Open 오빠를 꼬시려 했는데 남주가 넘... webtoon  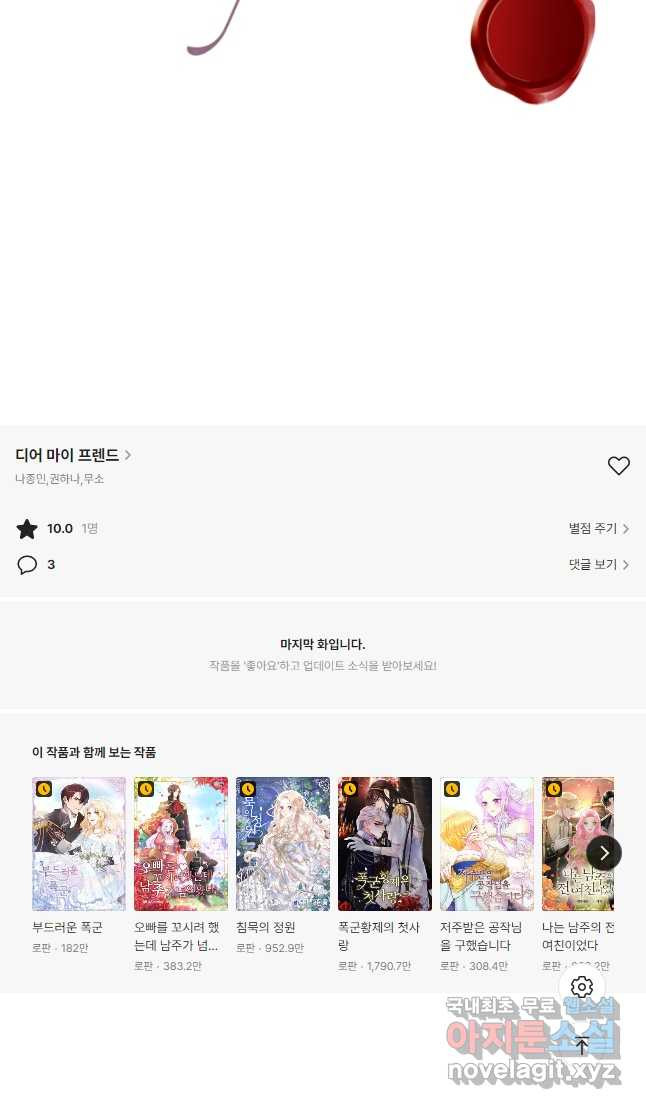pyautogui.click(x=181, y=844)
